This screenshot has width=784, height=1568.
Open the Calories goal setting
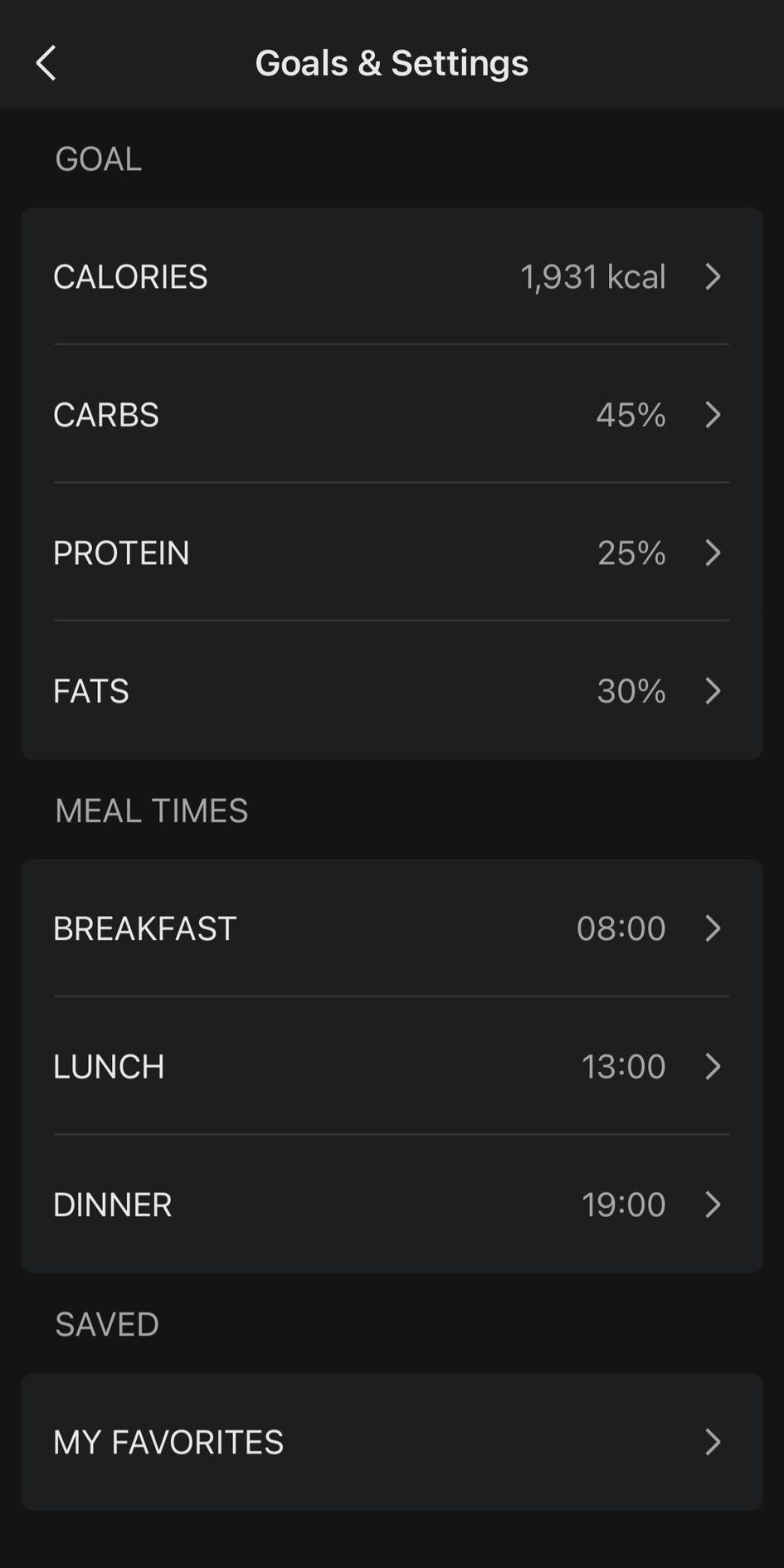pos(392,276)
